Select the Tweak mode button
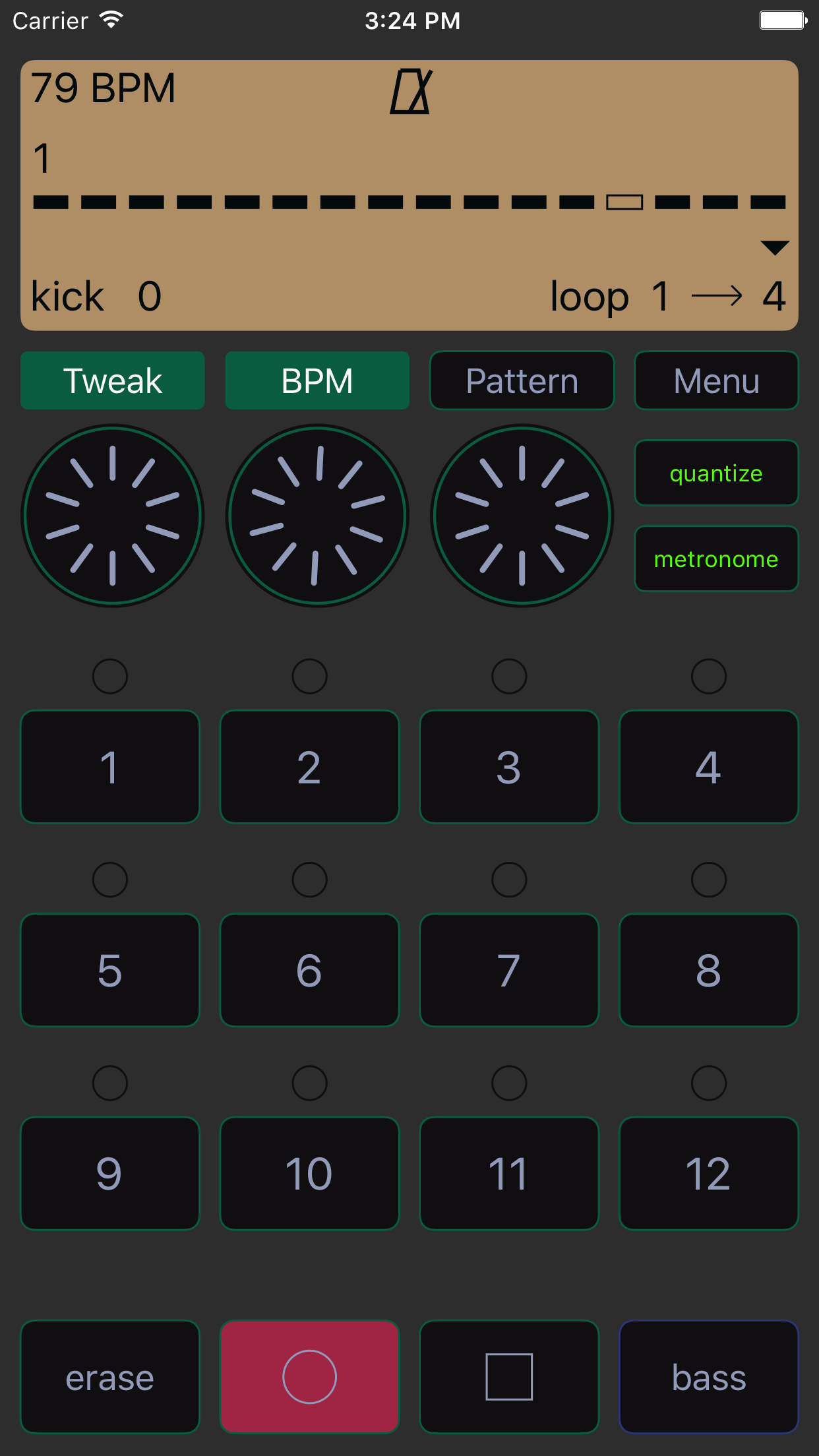 click(113, 380)
